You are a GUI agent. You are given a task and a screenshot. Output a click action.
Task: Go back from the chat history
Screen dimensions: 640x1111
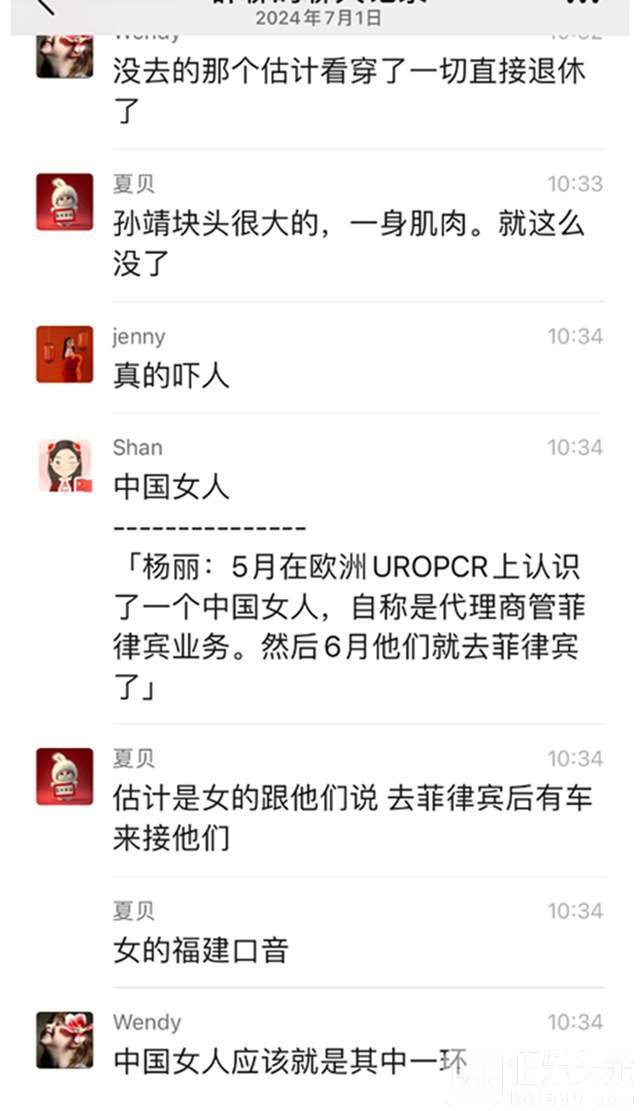(44, 5)
